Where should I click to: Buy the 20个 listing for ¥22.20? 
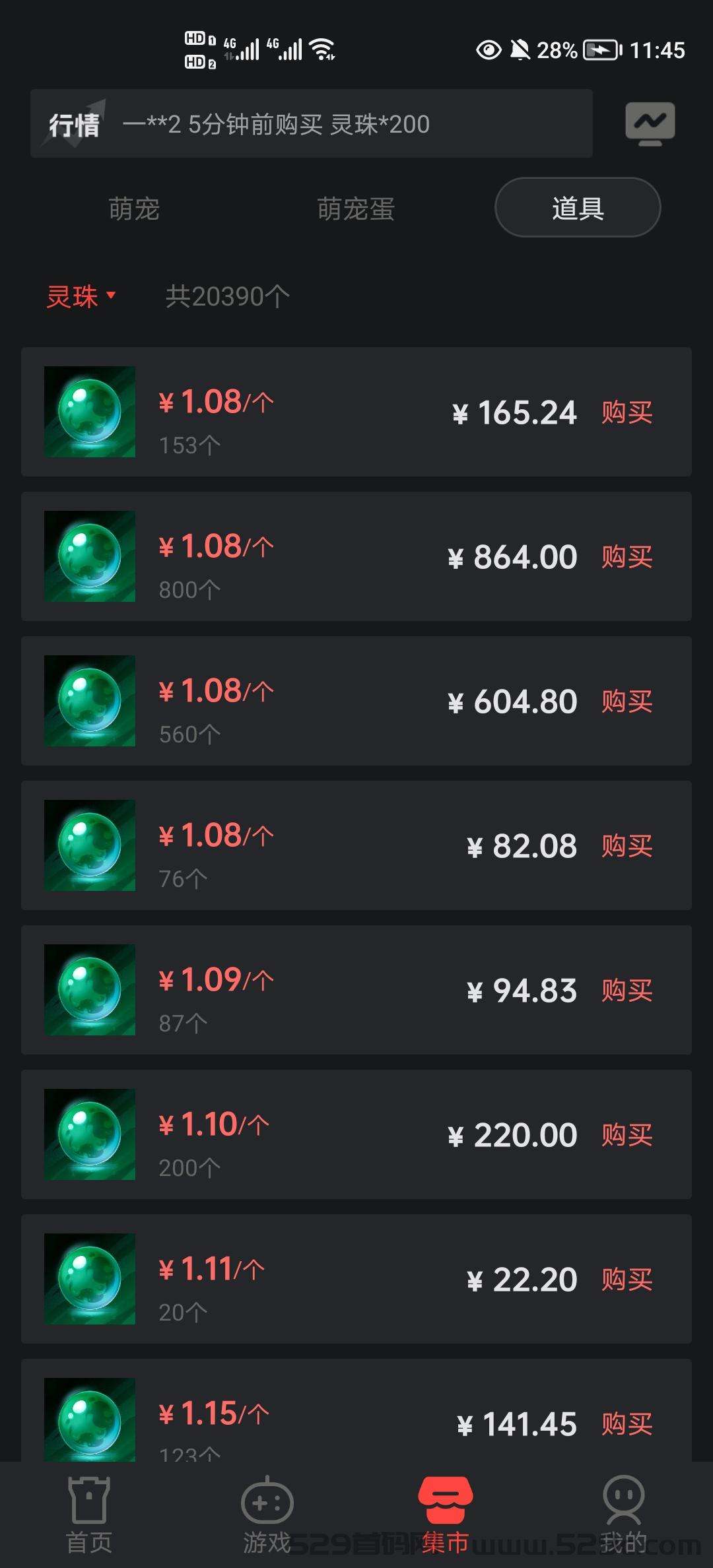[627, 1280]
